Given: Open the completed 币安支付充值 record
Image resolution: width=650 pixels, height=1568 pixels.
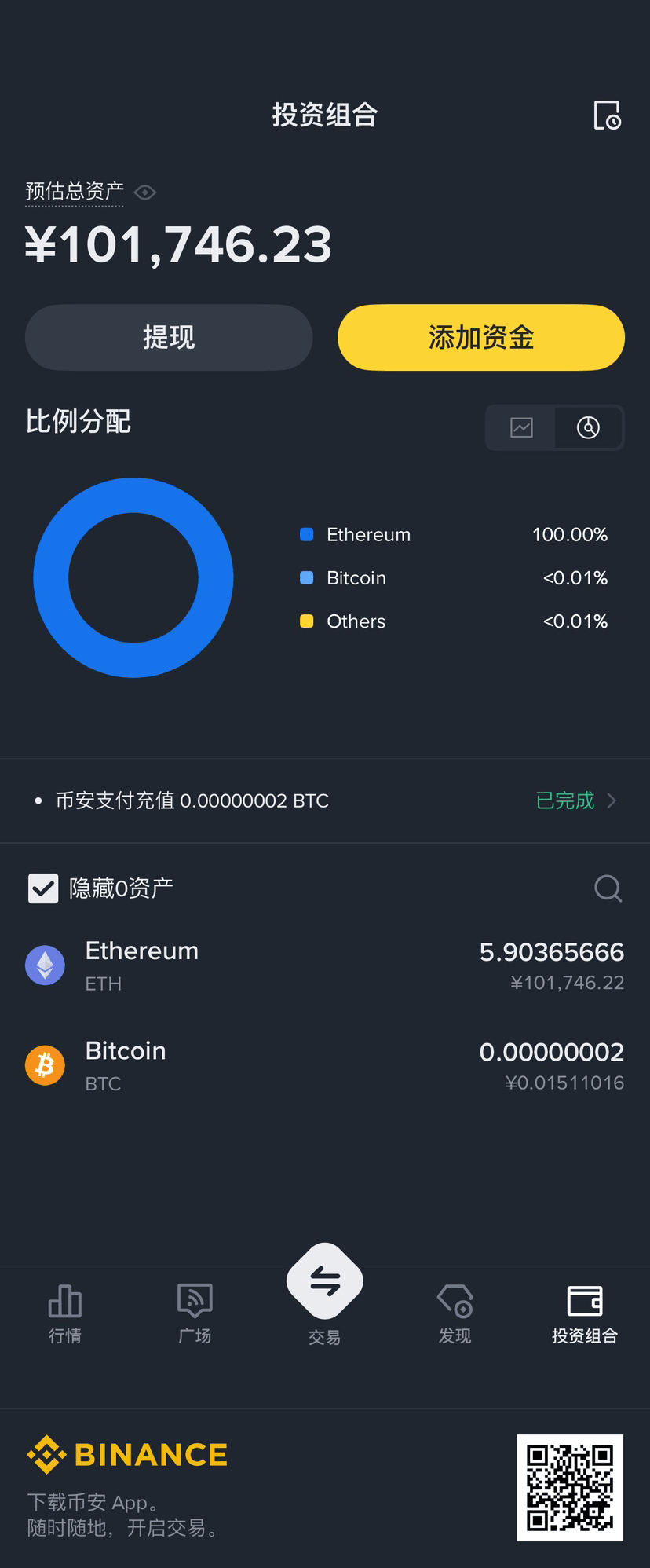Looking at the screenshot, I should click(x=325, y=800).
